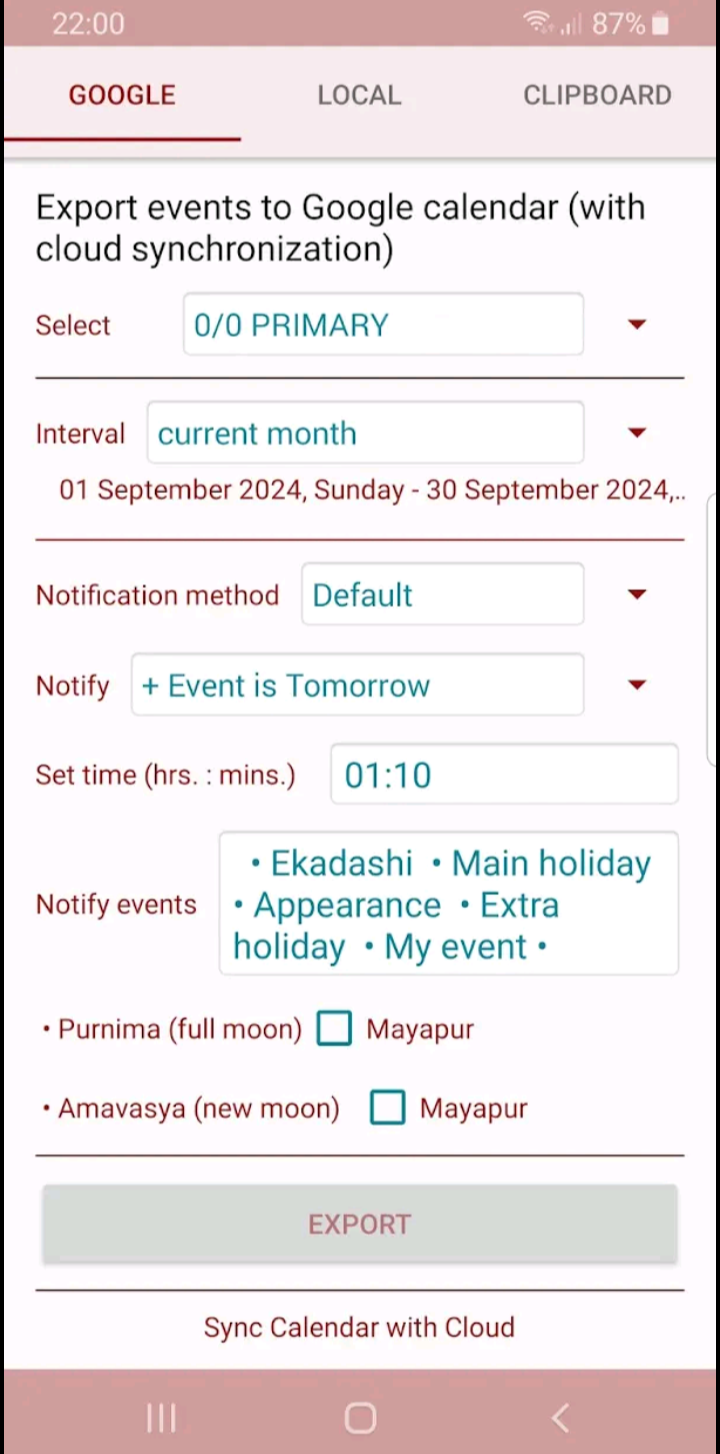The height and width of the screenshot is (1454, 720).
Task: Switch to the Local tab
Action: click(359, 95)
